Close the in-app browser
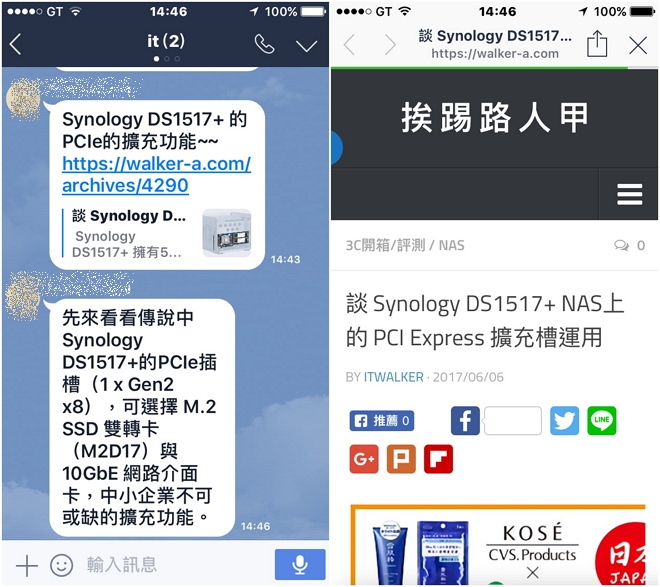The height and width of the screenshot is (587, 660). (x=638, y=44)
